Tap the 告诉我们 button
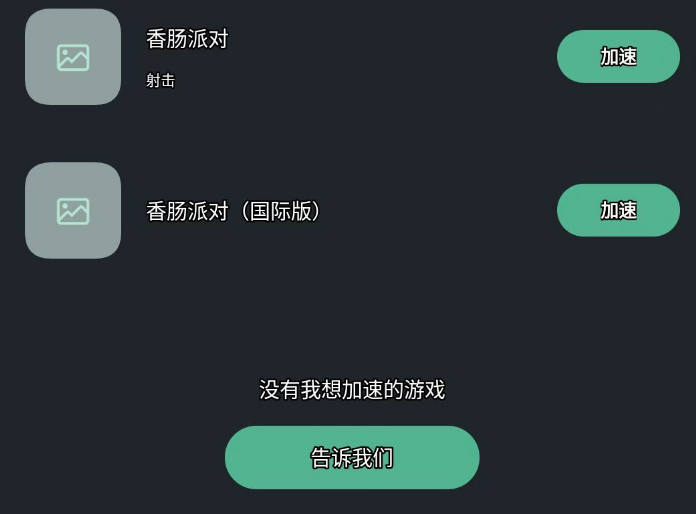Image resolution: width=696 pixels, height=514 pixels. (352, 458)
